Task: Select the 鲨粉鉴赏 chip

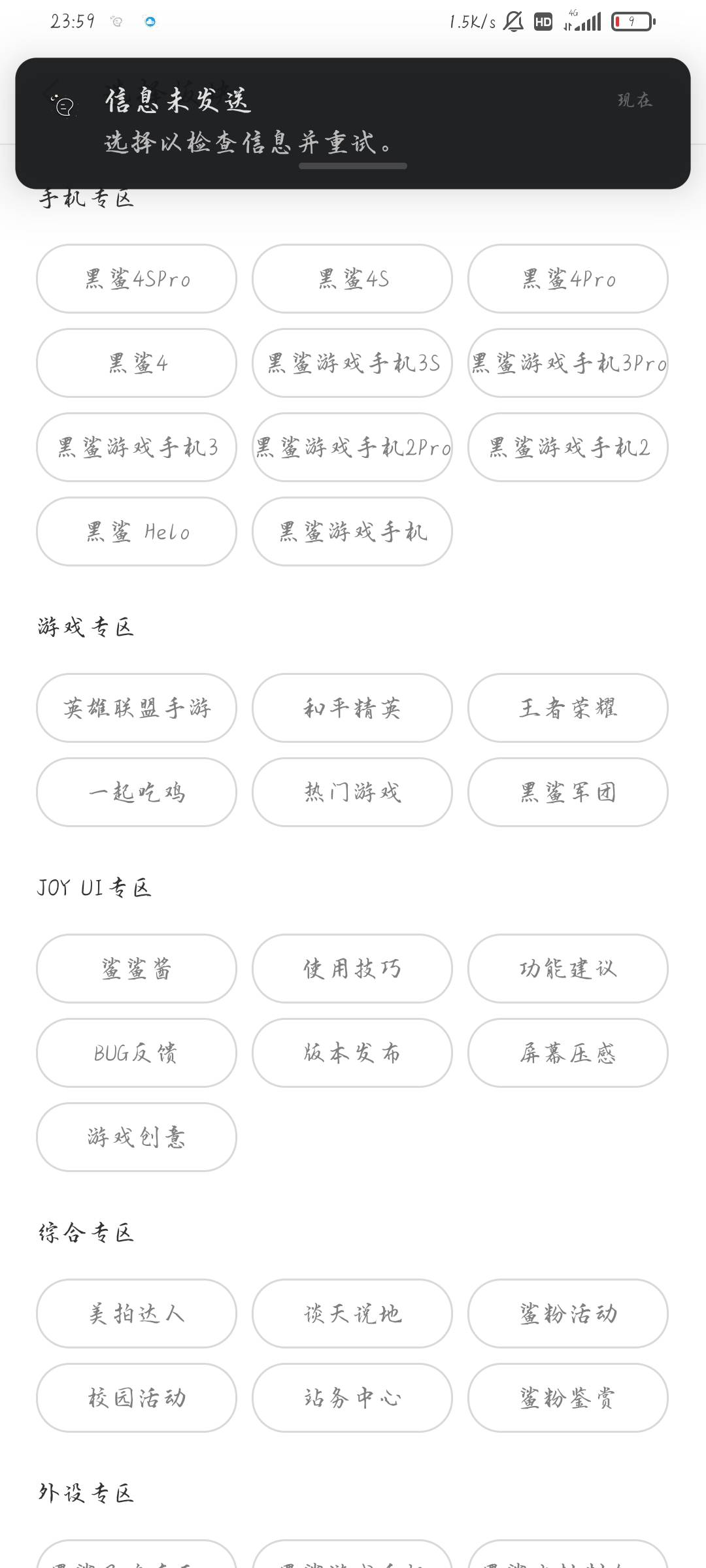Action: point(568,1398)
